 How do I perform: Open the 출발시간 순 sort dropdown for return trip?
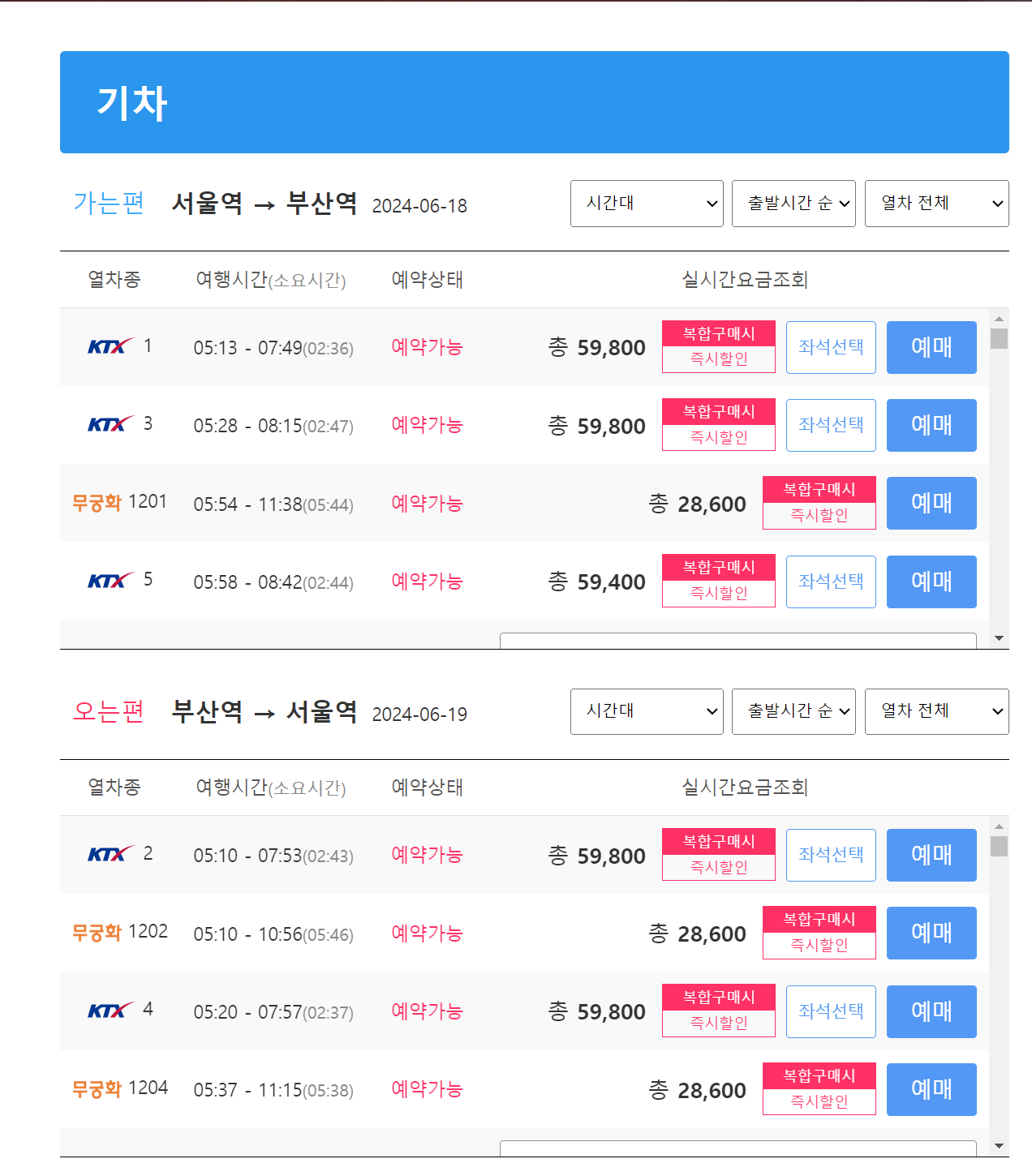(793, 711)
